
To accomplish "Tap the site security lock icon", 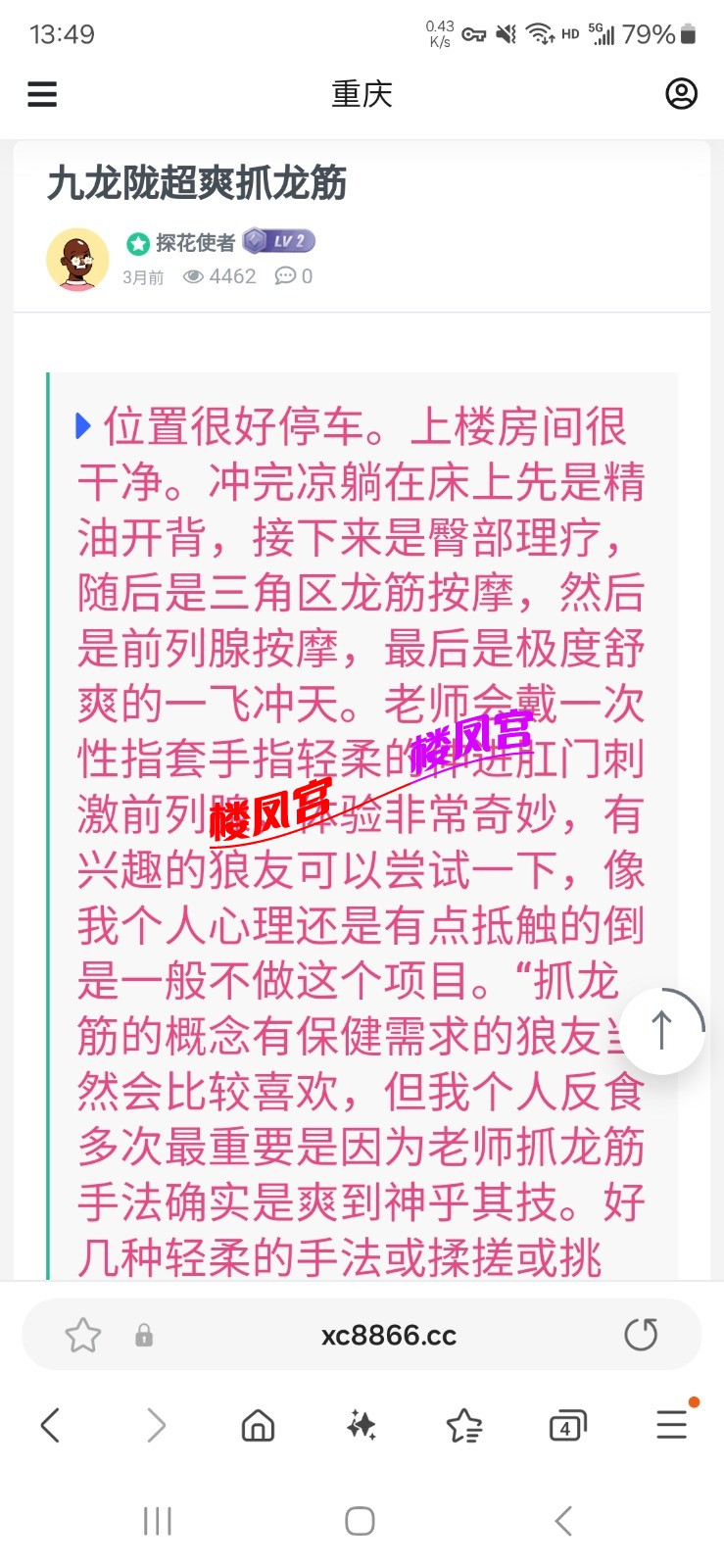I will [143, 1334].
